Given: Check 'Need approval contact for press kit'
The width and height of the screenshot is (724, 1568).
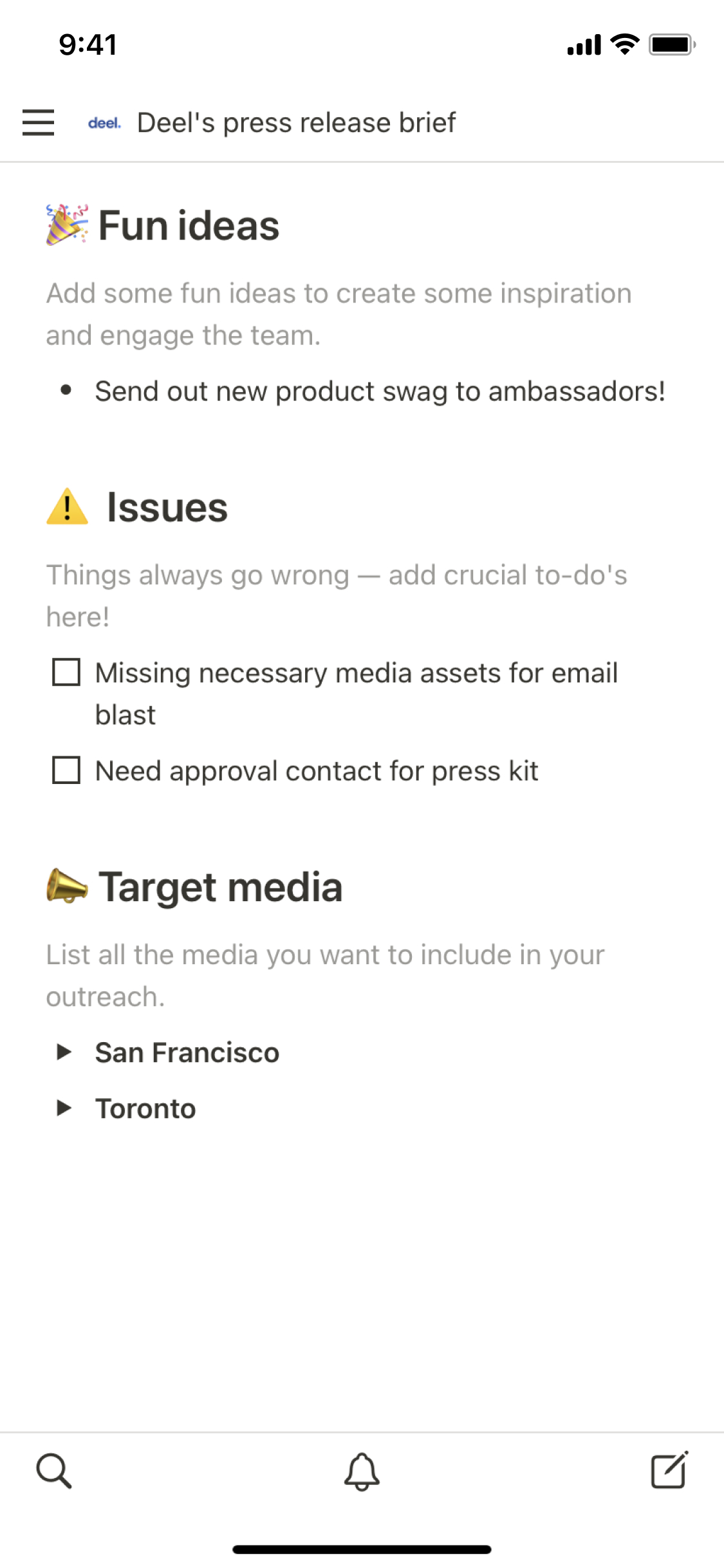Looking at the screenshot, I should 66,770.
